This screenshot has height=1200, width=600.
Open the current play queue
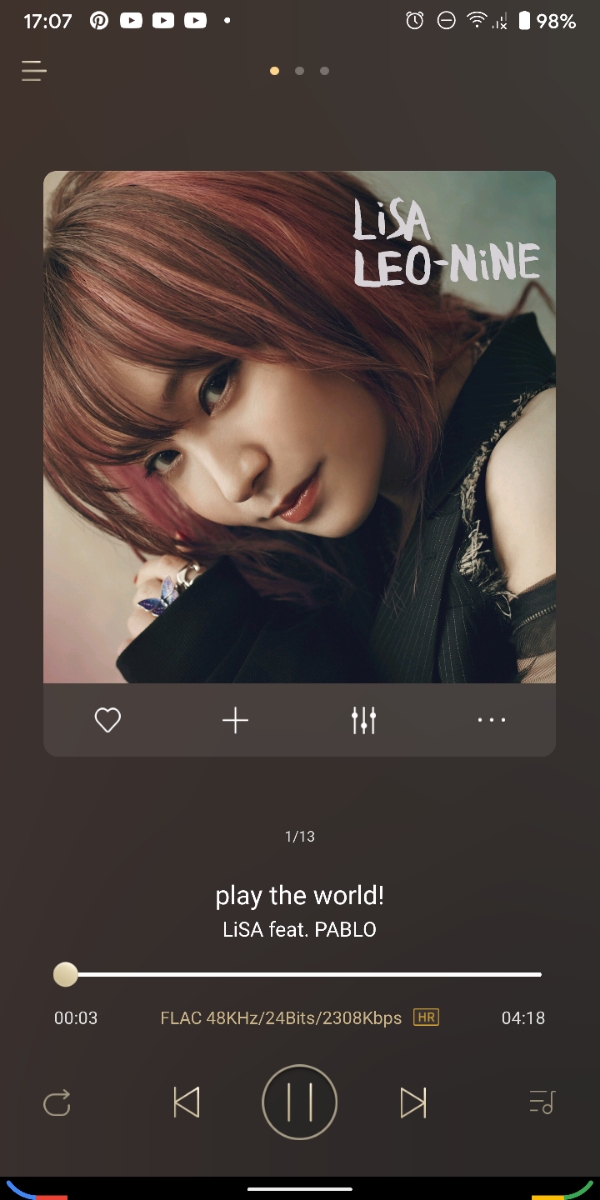(x=541, y=1103)
